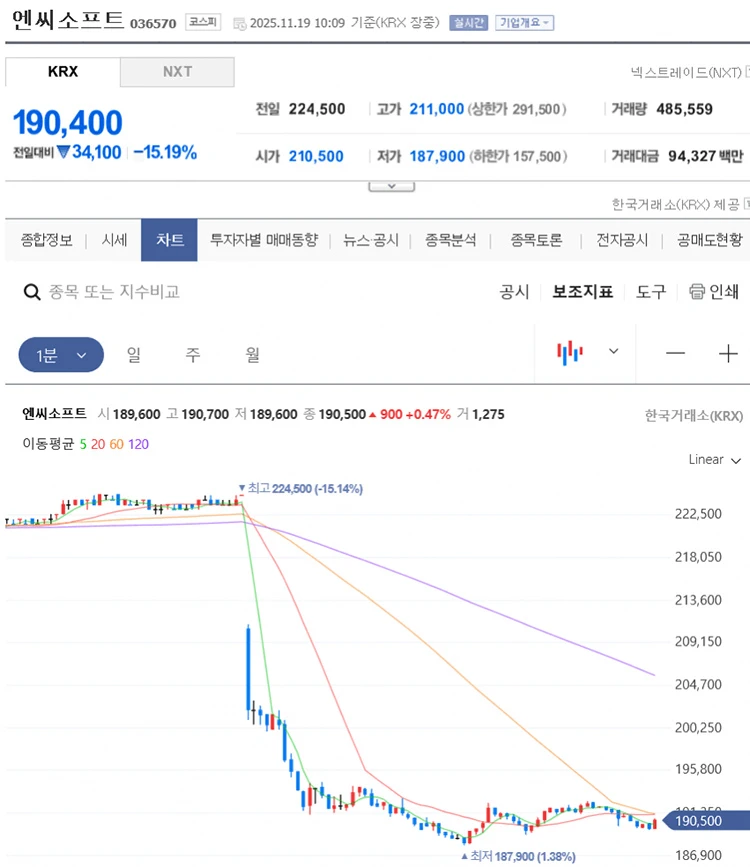The height and width of the screenshot is (867, 750).
Task: Expand the price details chevron
Action: (391, 186)
